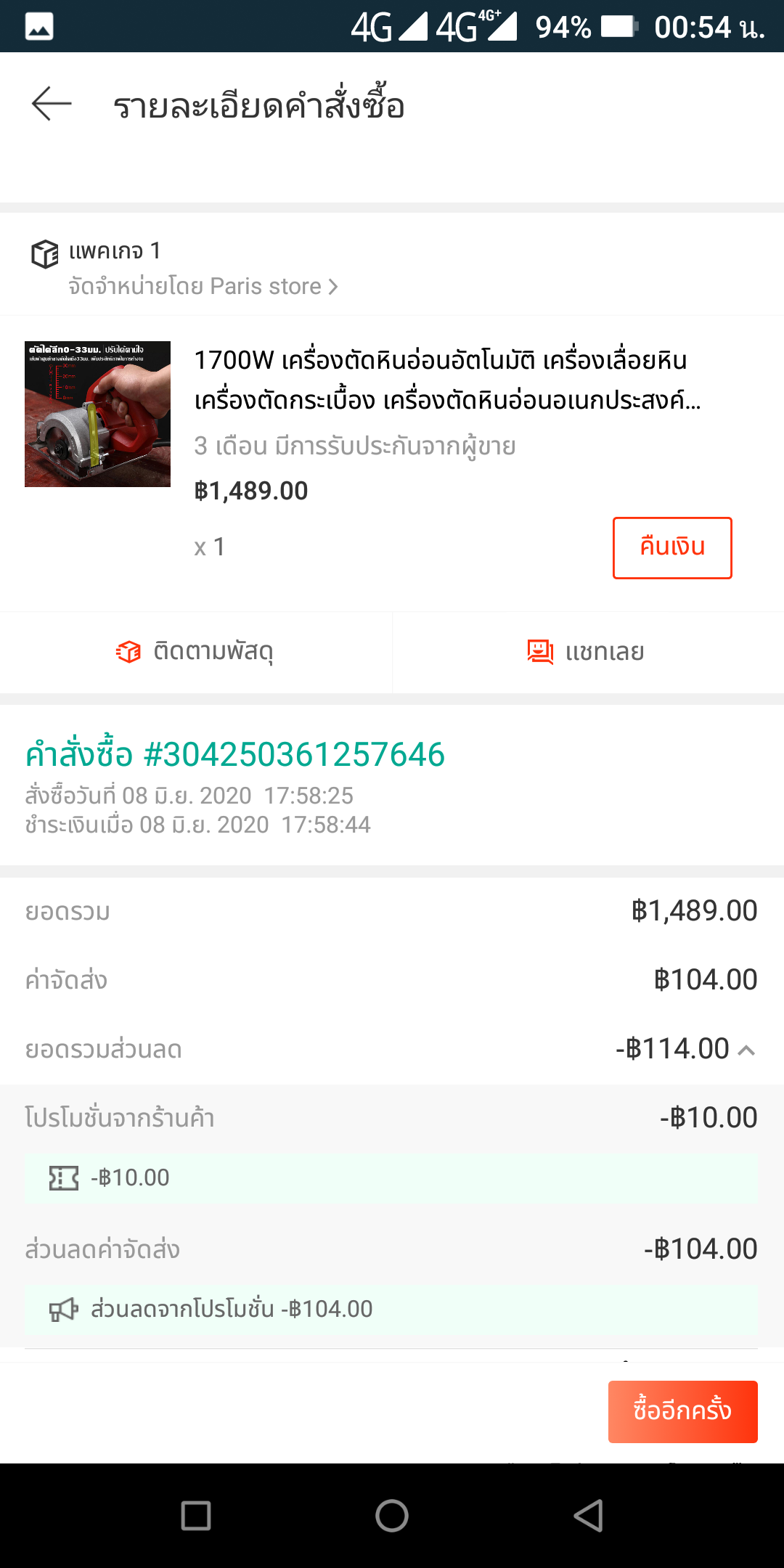Viewport: 784px width, 1568px height.
Task: Tap the คืนเงิน refund button
Action: [671, 547]
